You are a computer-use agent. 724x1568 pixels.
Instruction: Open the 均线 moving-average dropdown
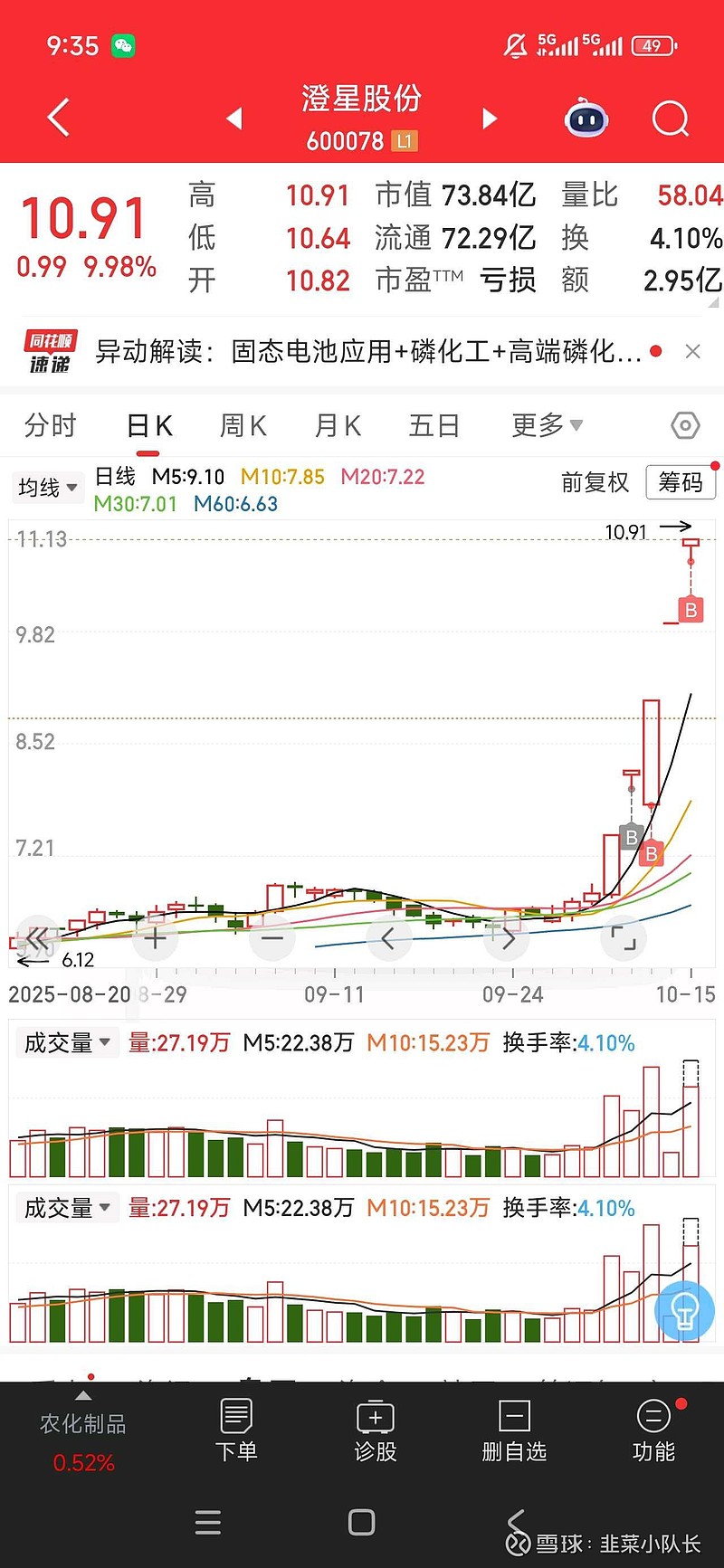[47, 488]
